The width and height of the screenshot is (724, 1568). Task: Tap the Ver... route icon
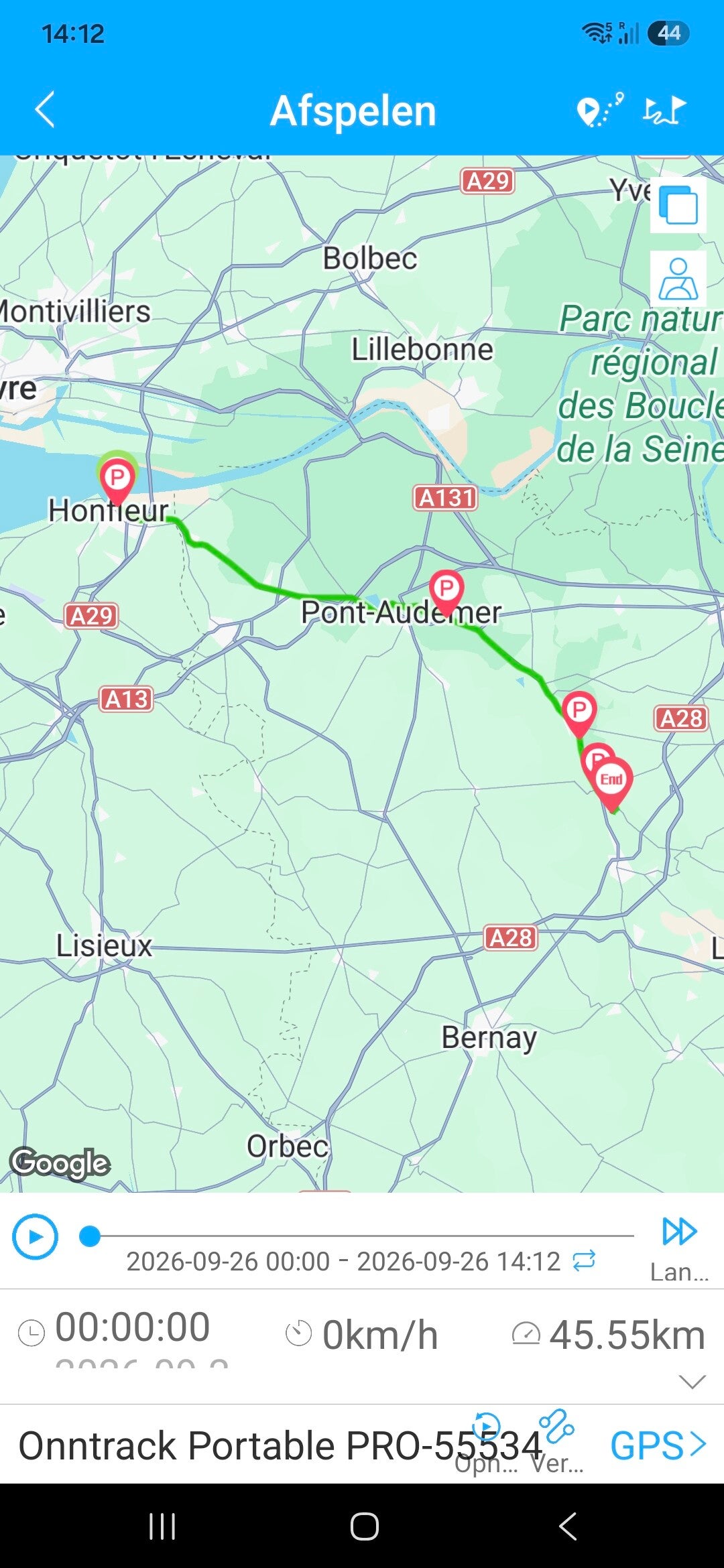coord(558,1442)
